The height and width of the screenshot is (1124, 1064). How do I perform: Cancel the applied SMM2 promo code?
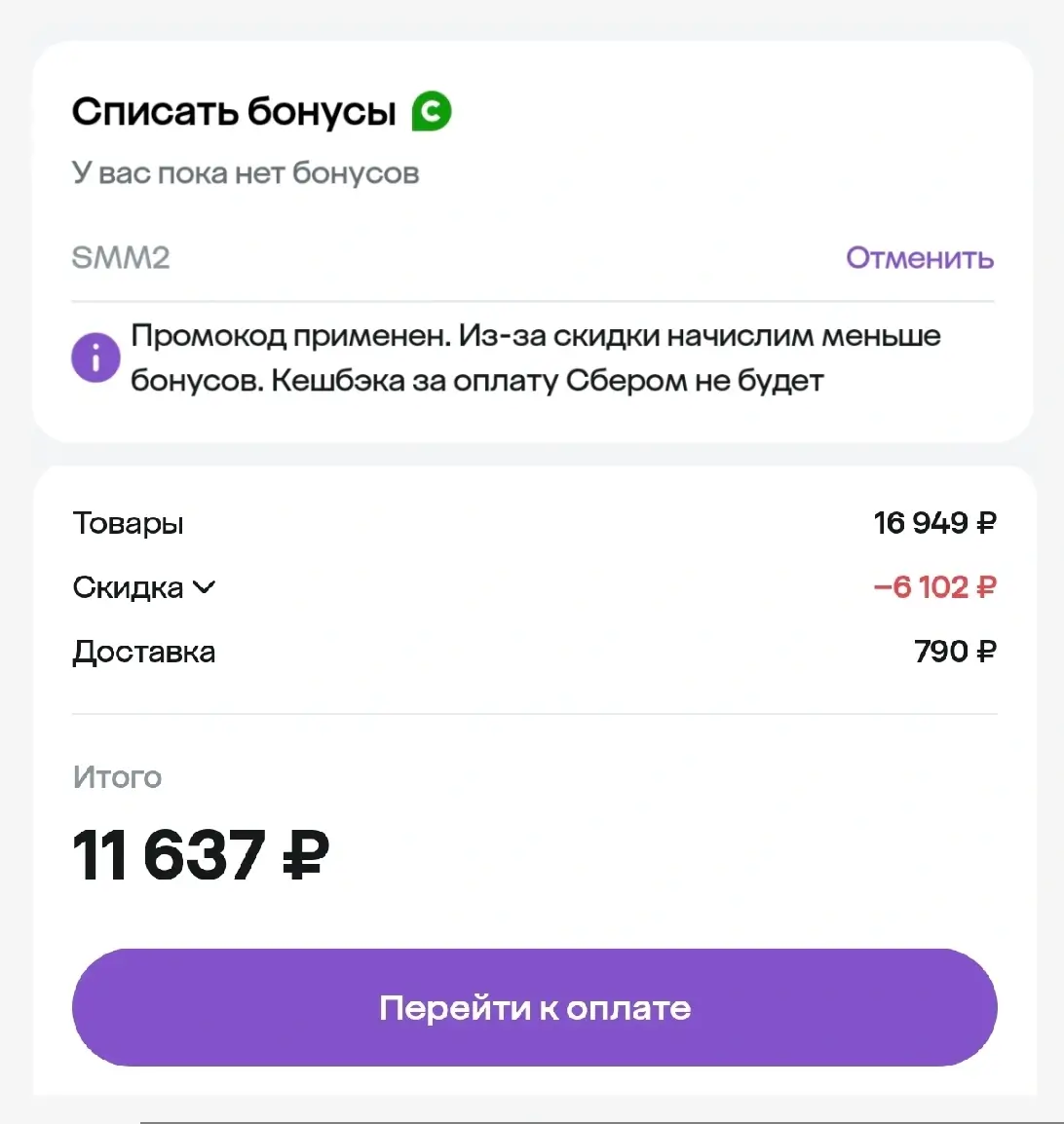tap(919, 258)
